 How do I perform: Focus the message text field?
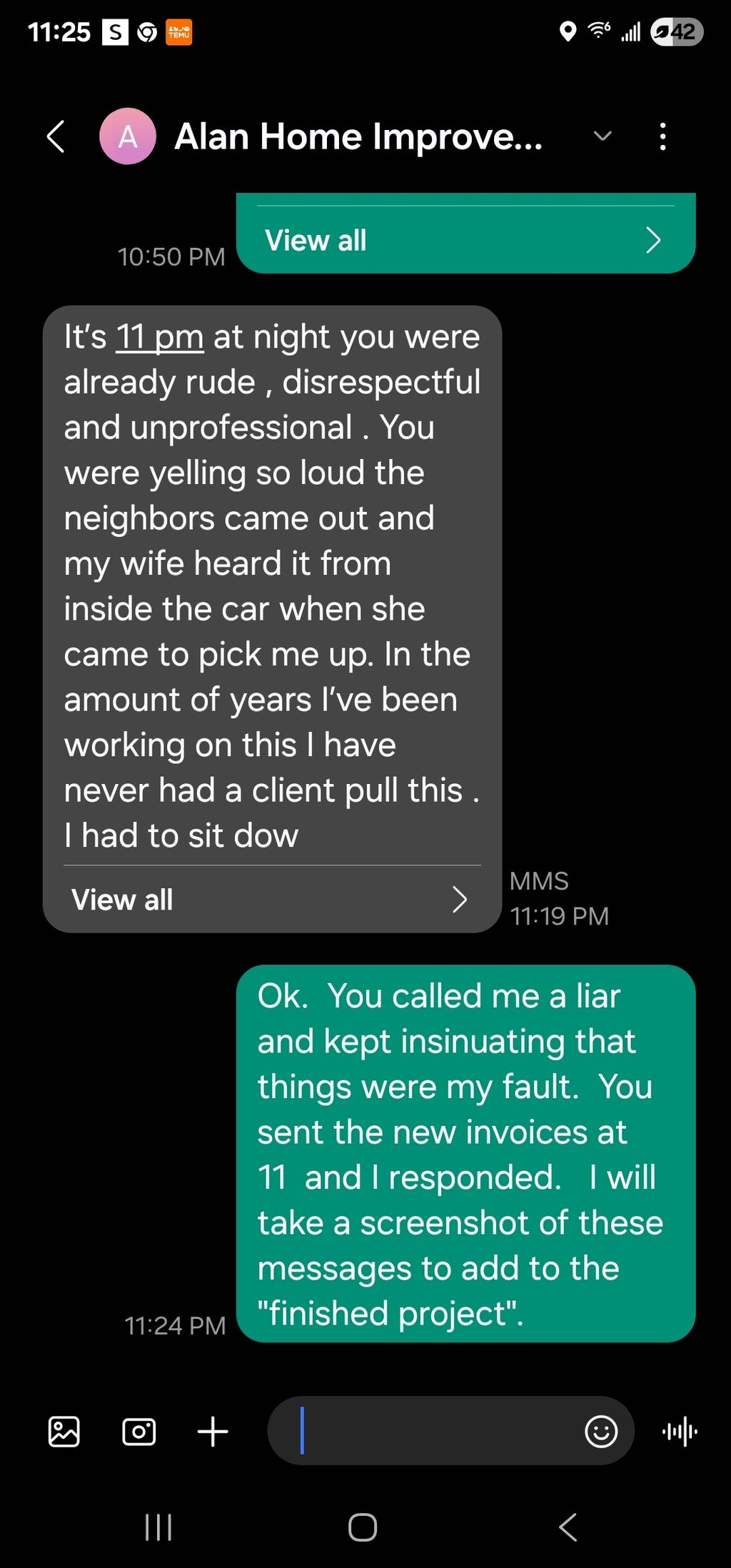pyautogui.click(x=428, y=1431)
